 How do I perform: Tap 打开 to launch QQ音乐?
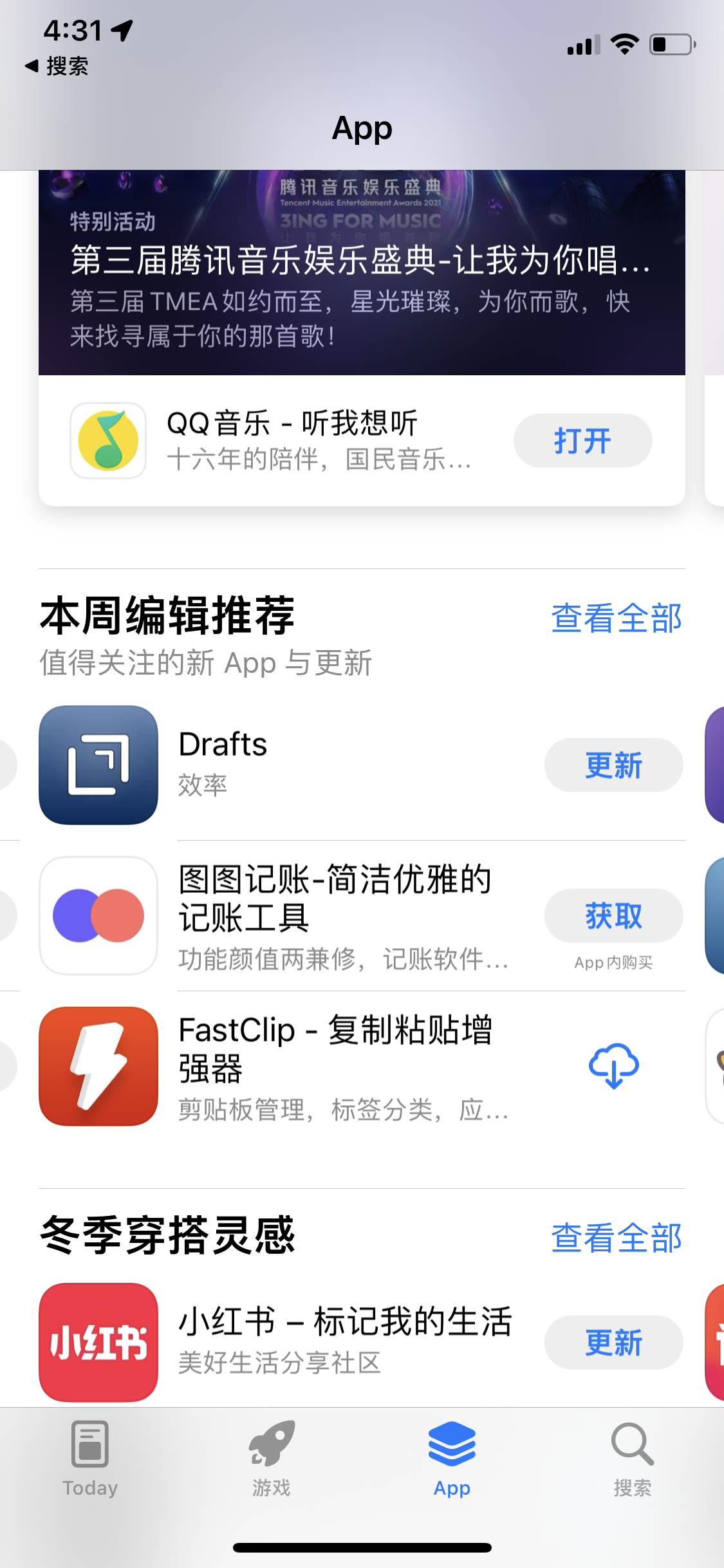582,441
